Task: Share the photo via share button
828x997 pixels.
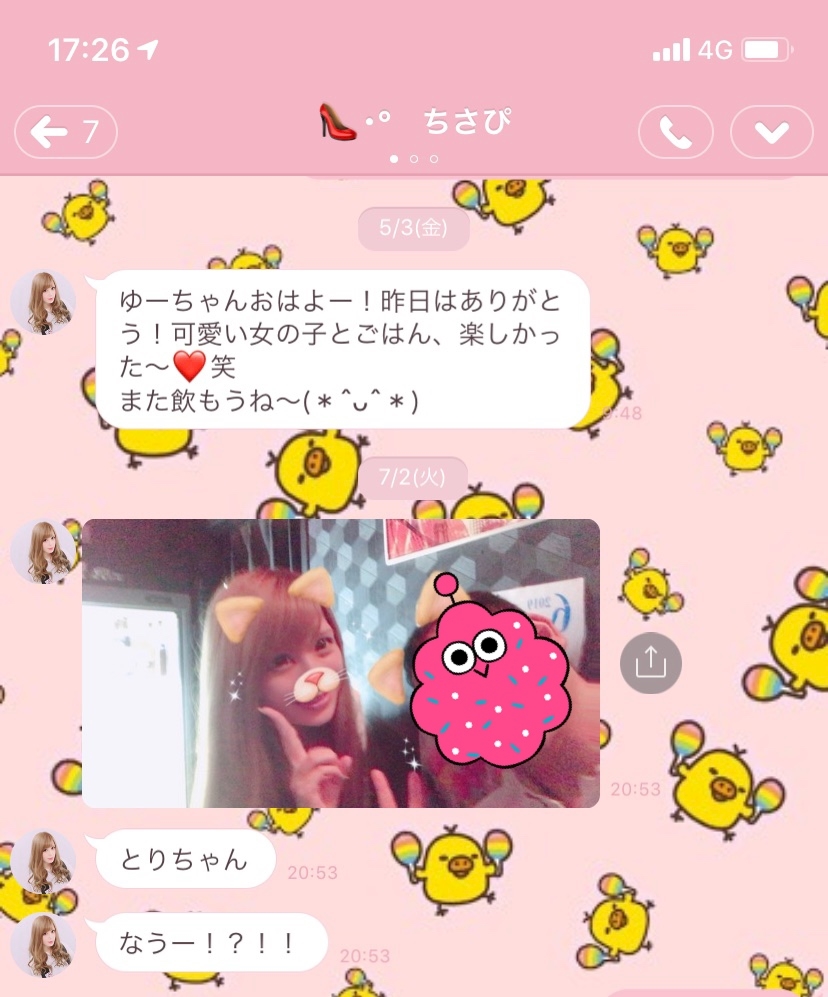Action: pos(651,663)
